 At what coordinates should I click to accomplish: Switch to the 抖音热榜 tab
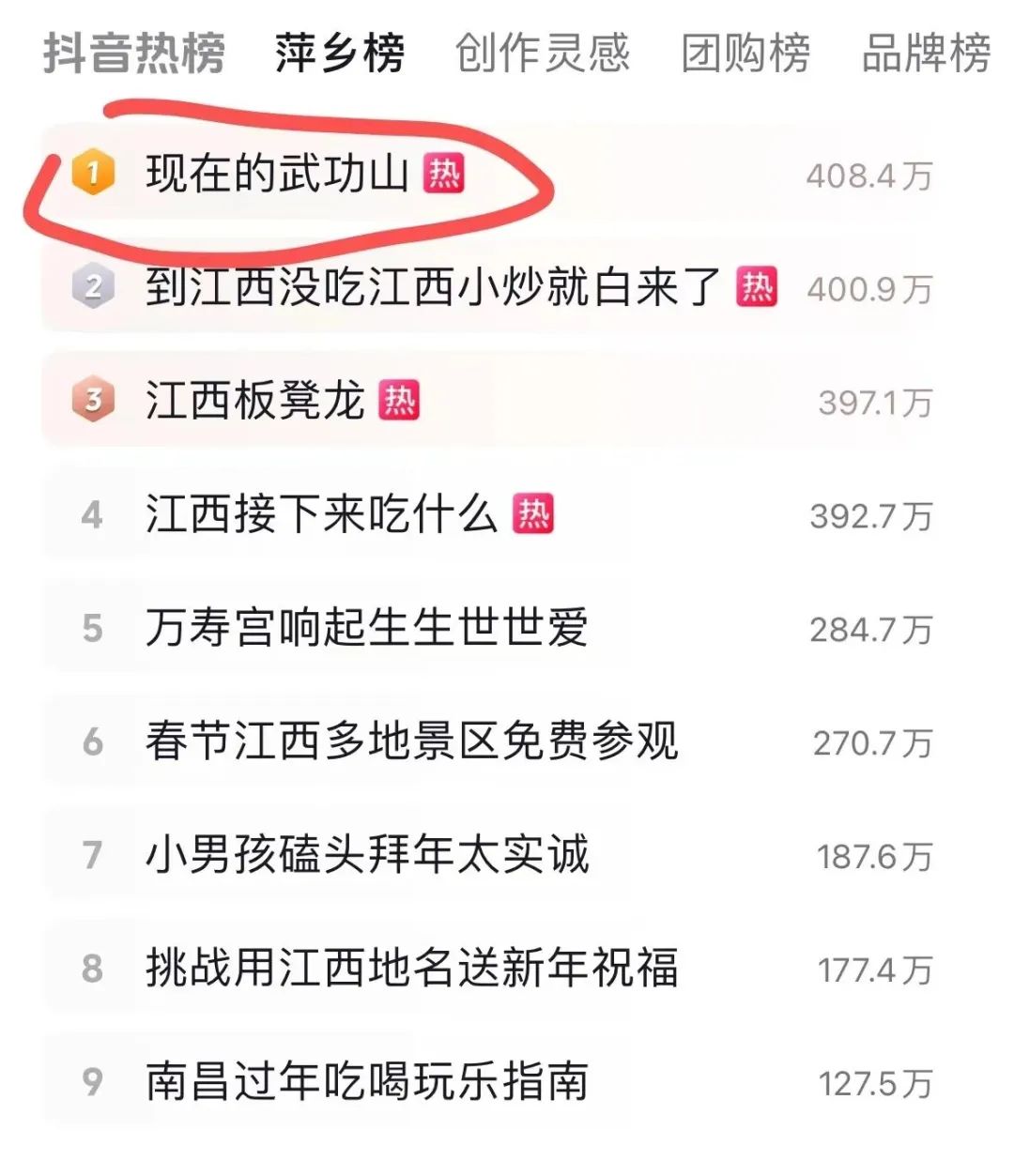pyautogui.click(x=134, y=53)
